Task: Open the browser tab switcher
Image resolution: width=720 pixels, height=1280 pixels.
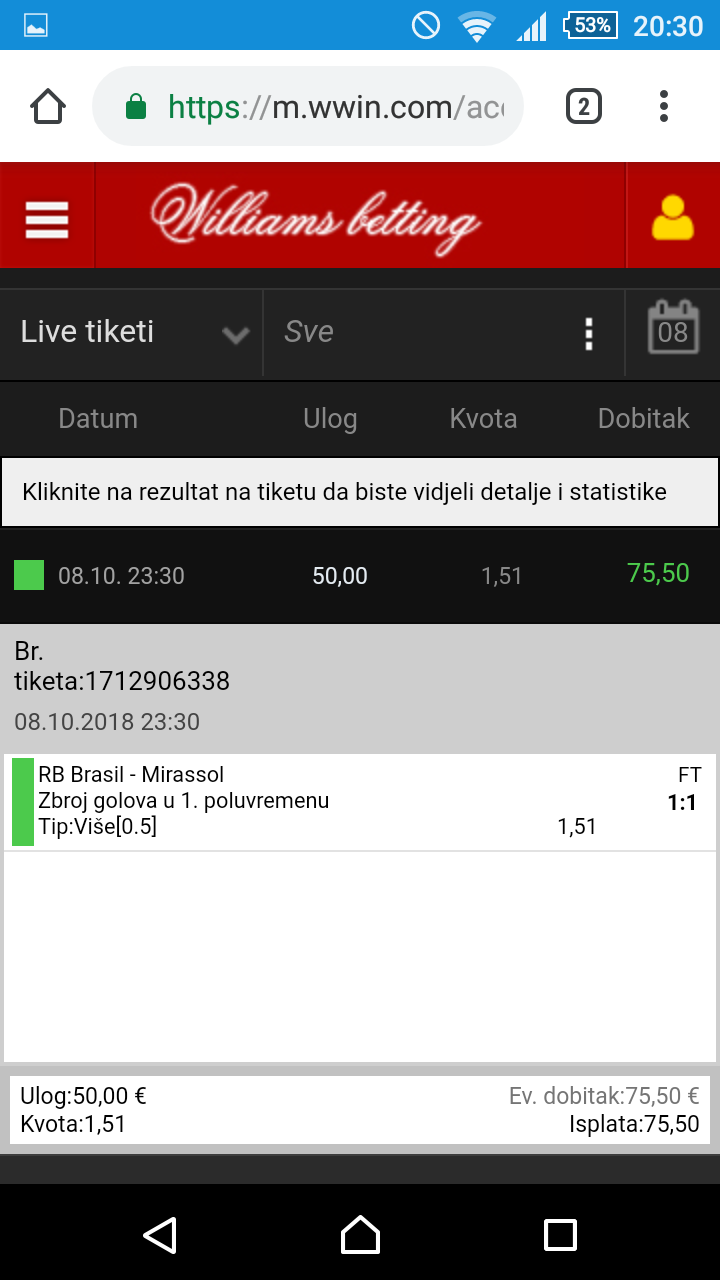Action: (x=584, y=106)
